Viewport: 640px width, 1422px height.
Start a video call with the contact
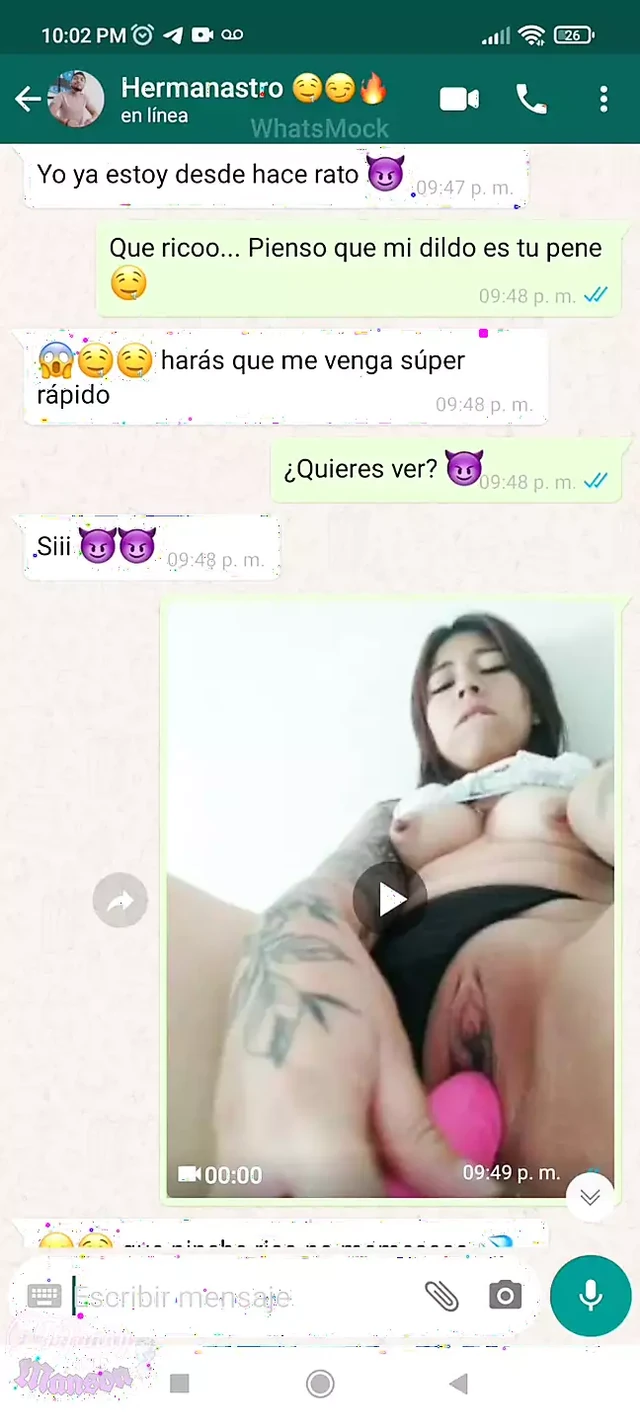click(x=459, y=99)
